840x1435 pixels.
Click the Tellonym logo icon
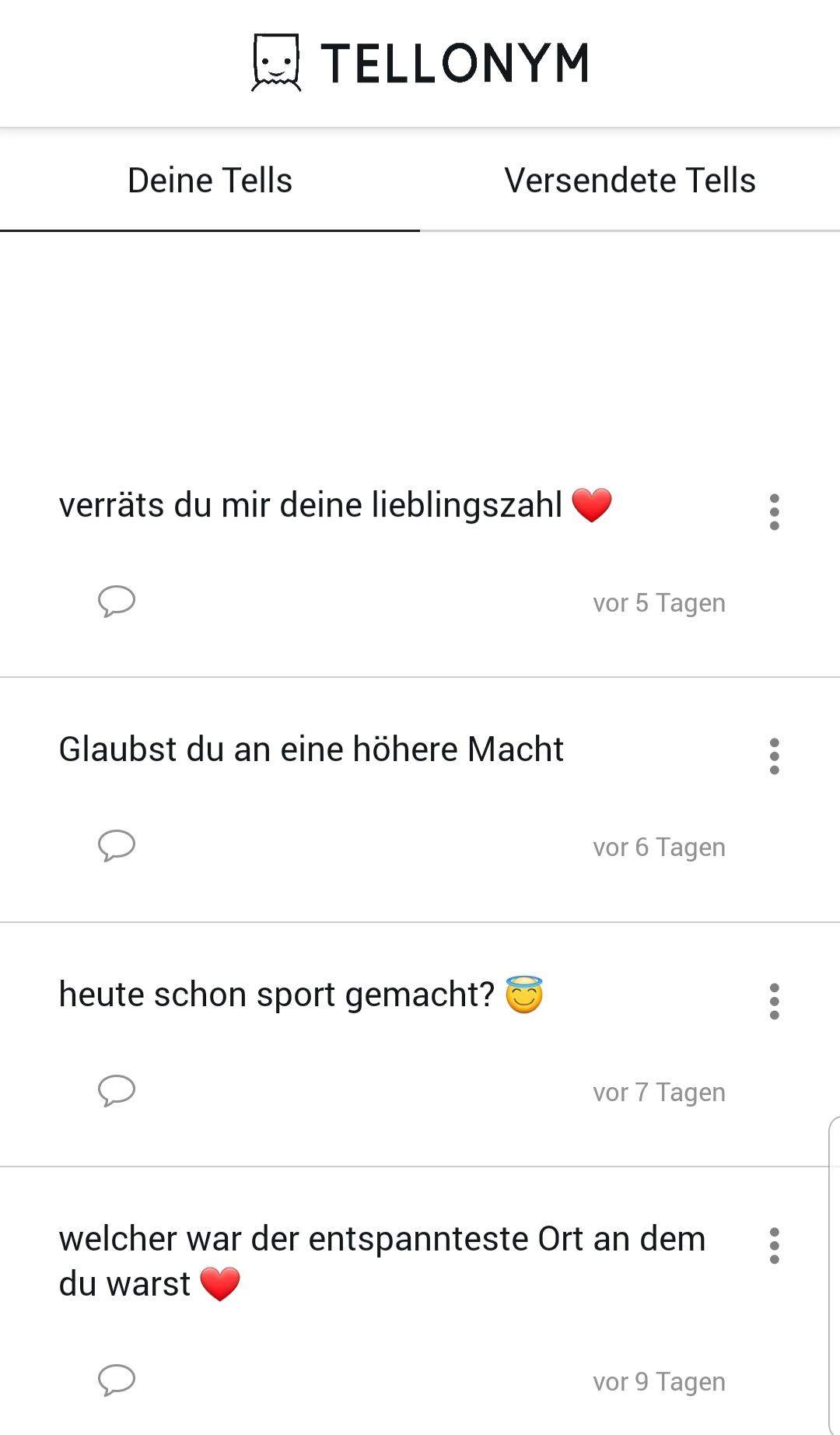pos(276,62)
